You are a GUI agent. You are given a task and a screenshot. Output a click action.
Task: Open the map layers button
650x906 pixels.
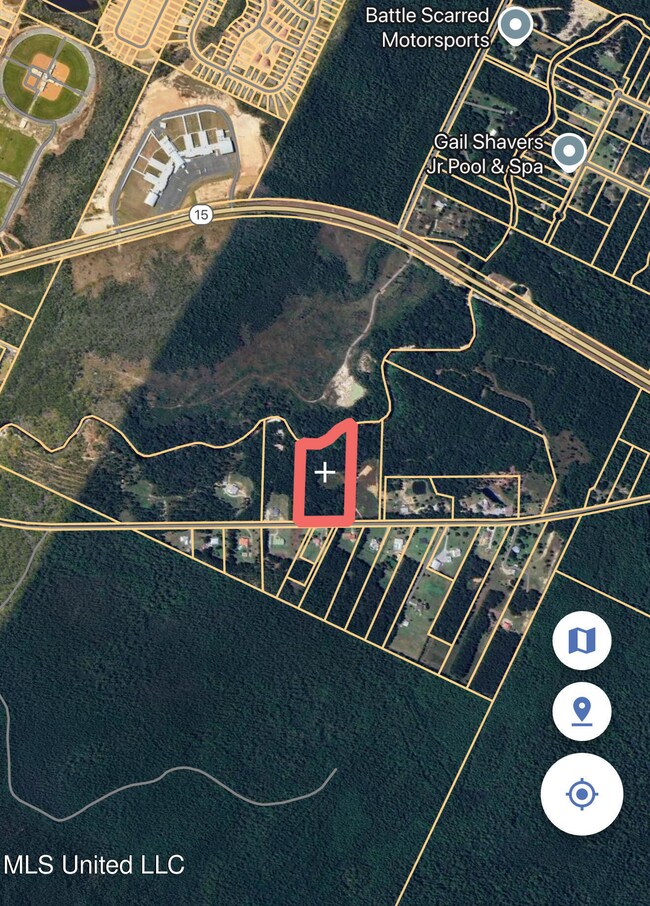pyautogui.click(x=582, y=640)
